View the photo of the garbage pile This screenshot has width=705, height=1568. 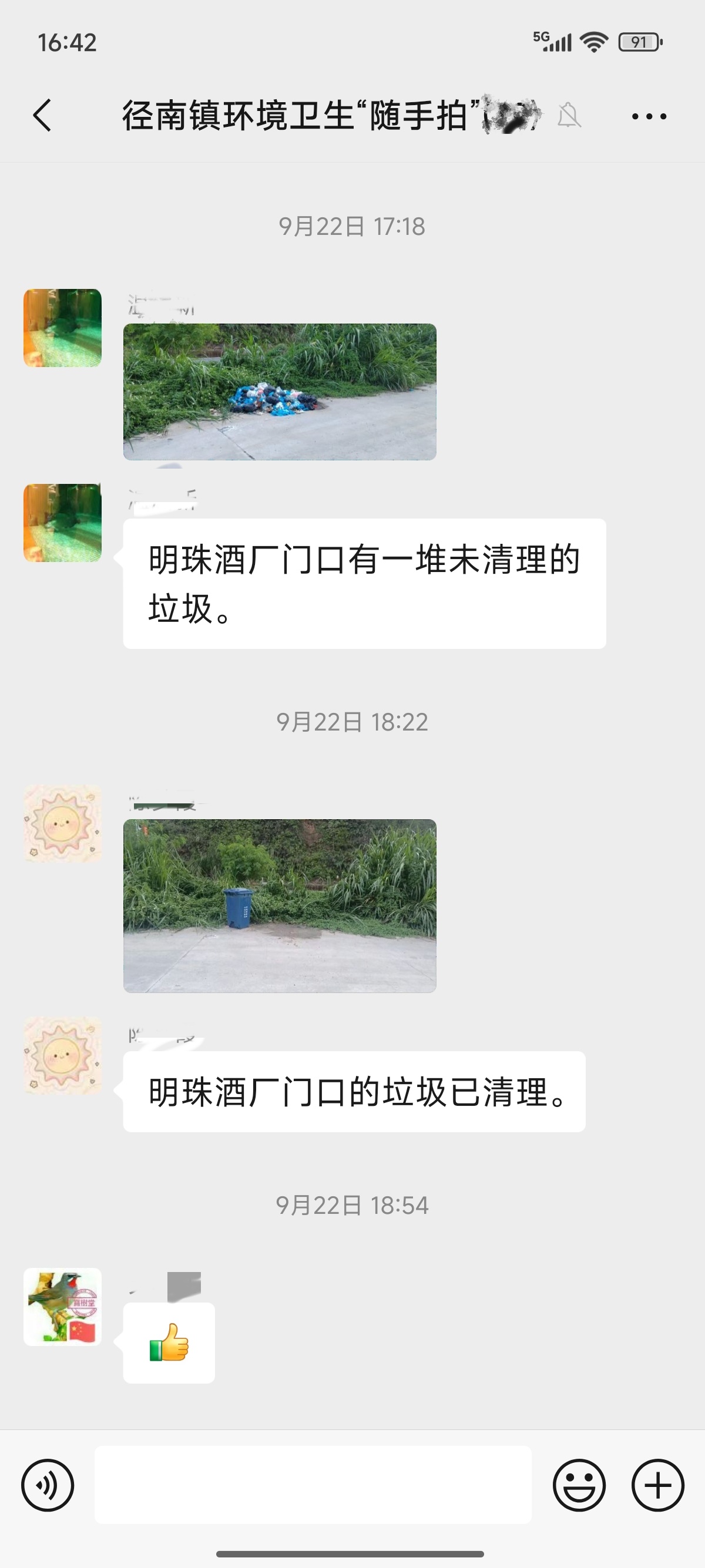pos(280,392)
